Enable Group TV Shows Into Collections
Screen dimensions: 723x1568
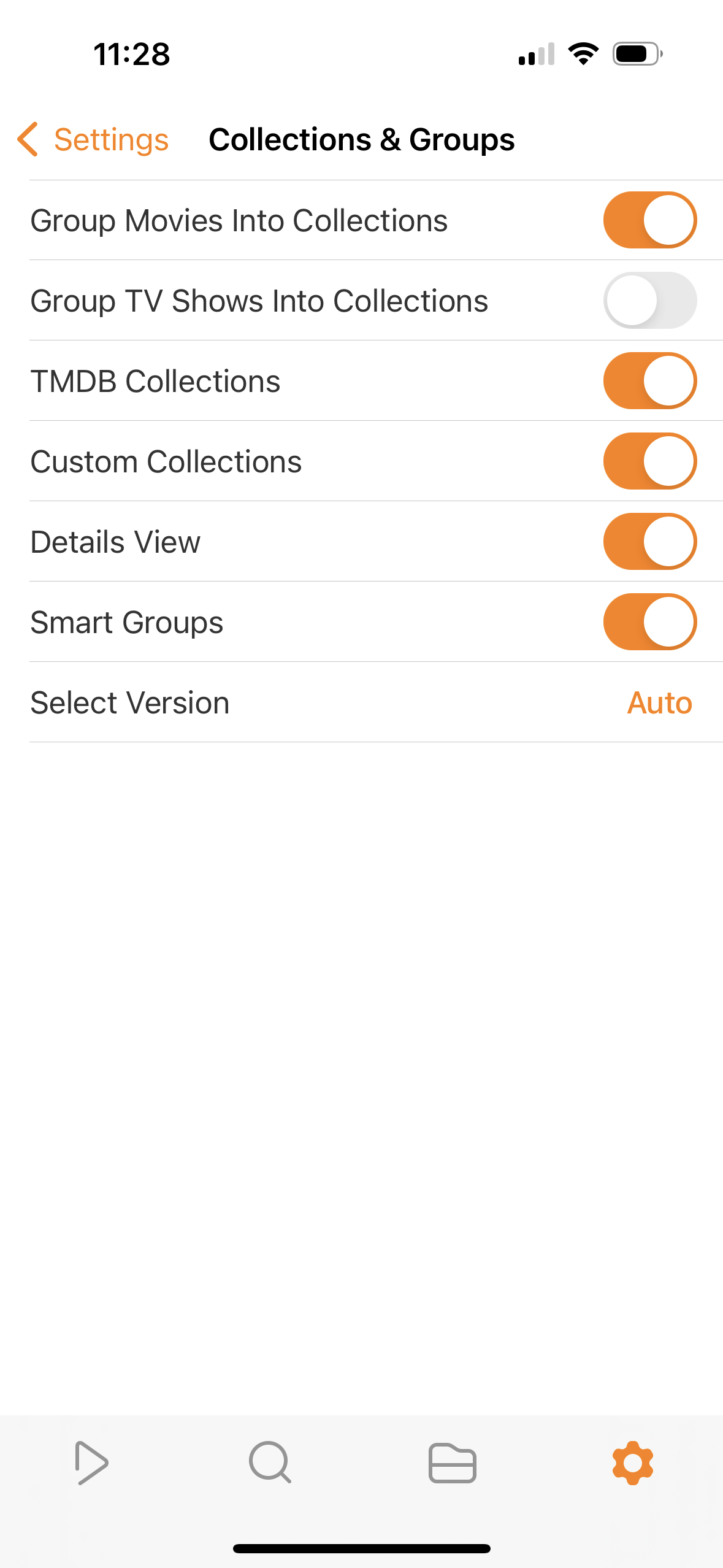pyautogui.click(x=649, y=301)
